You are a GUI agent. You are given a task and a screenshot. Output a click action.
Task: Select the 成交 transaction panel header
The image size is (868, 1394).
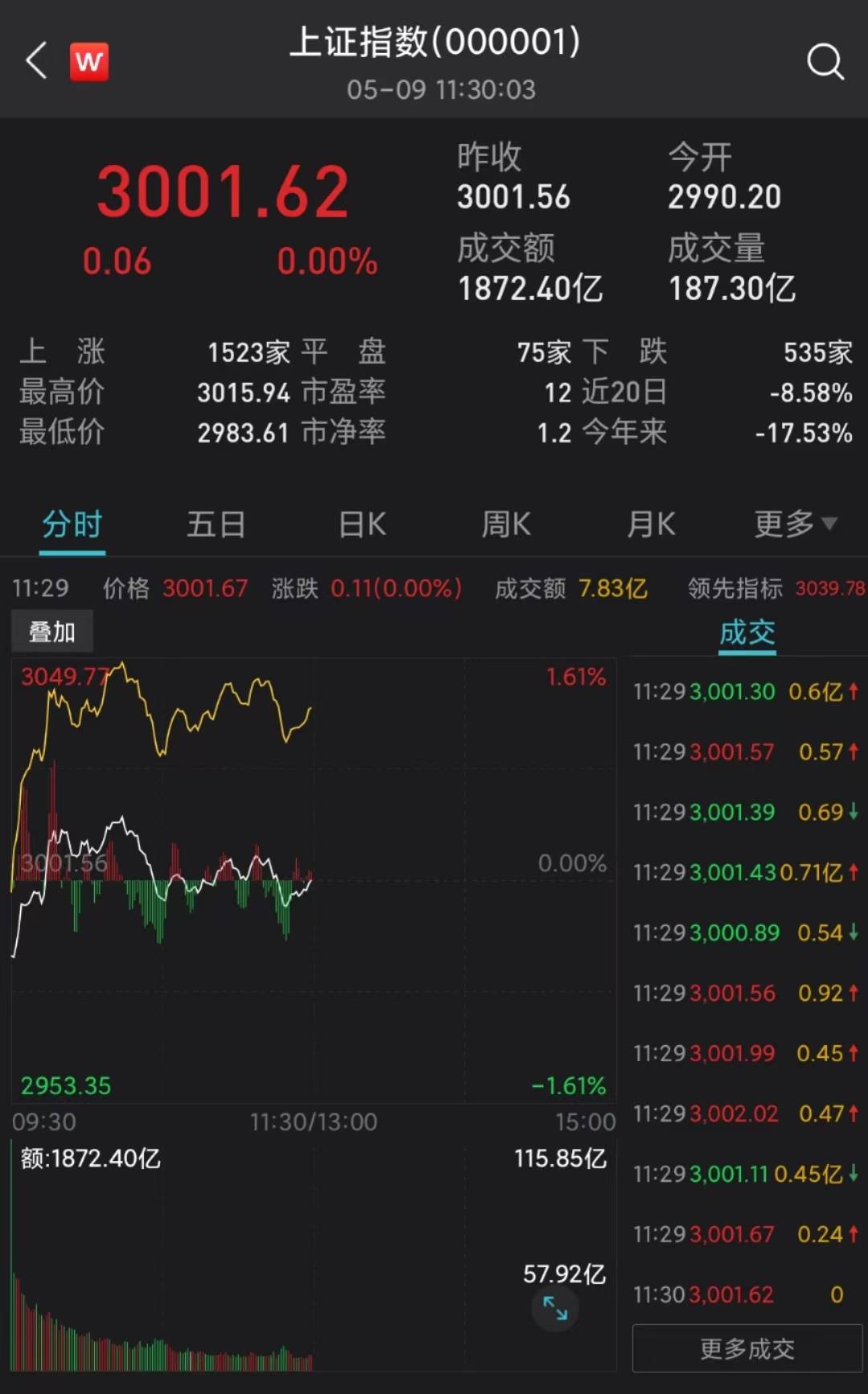click(746, 633)
